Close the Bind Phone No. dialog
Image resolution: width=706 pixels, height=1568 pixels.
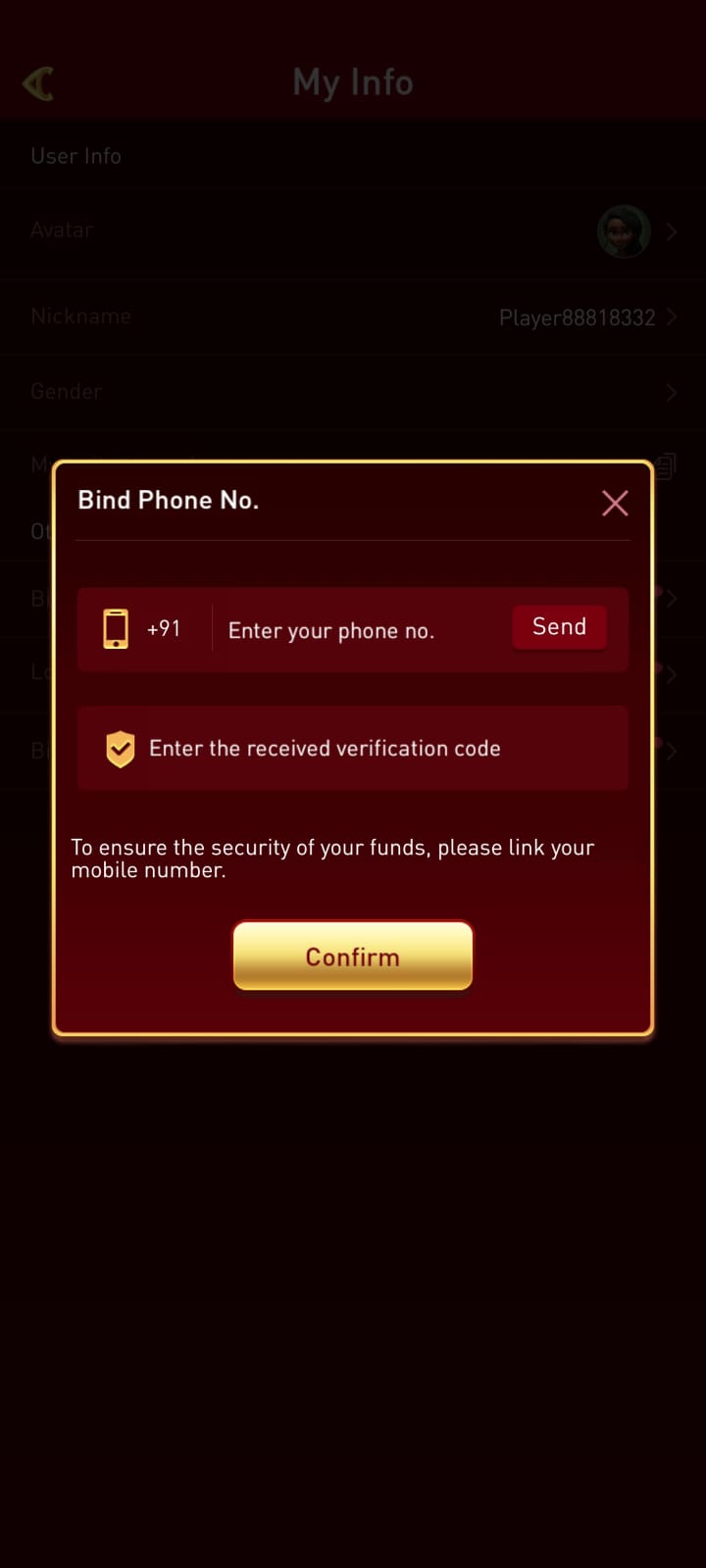[x=615, y=503]
